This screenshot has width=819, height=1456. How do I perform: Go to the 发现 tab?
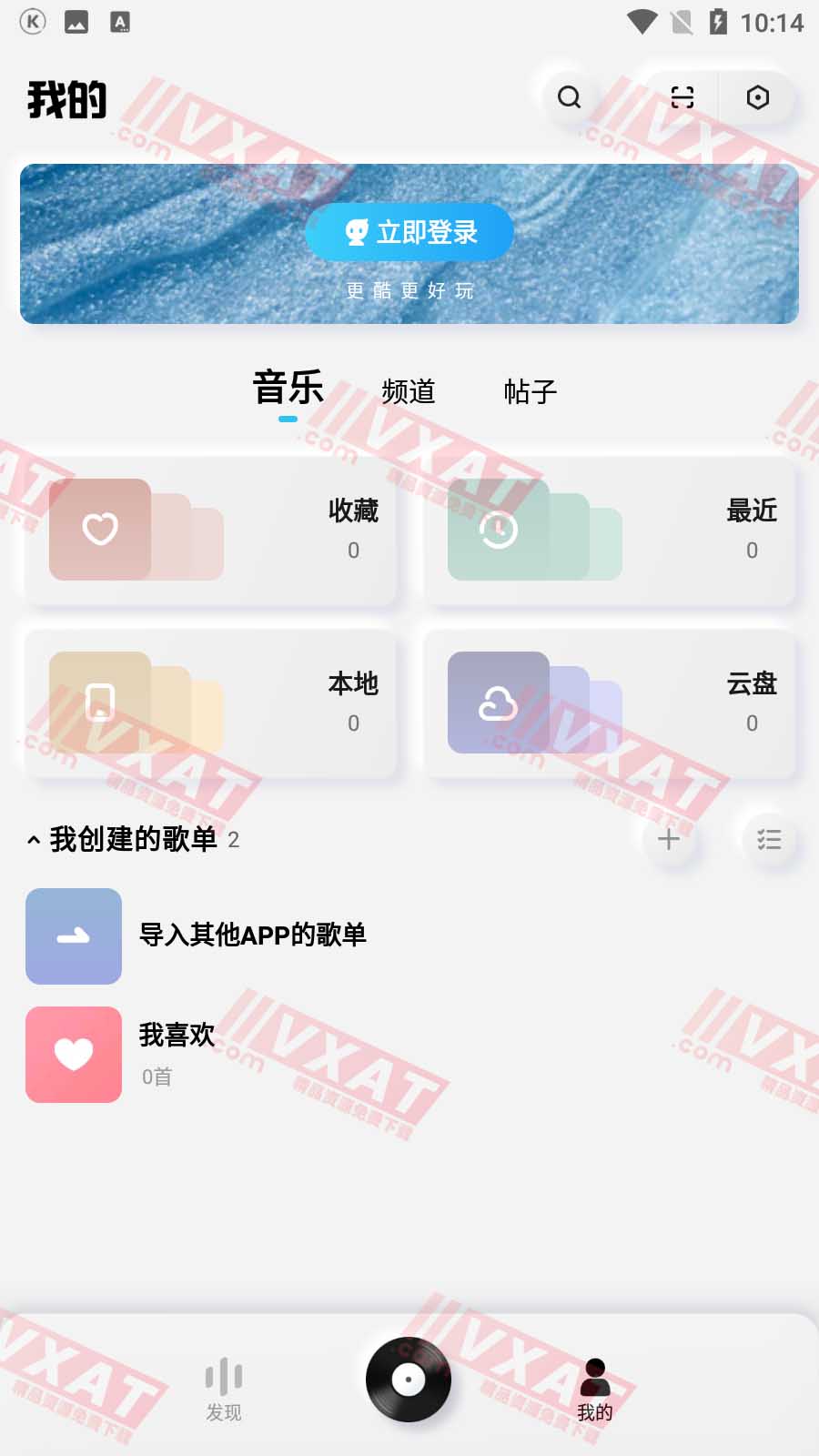224,1390
